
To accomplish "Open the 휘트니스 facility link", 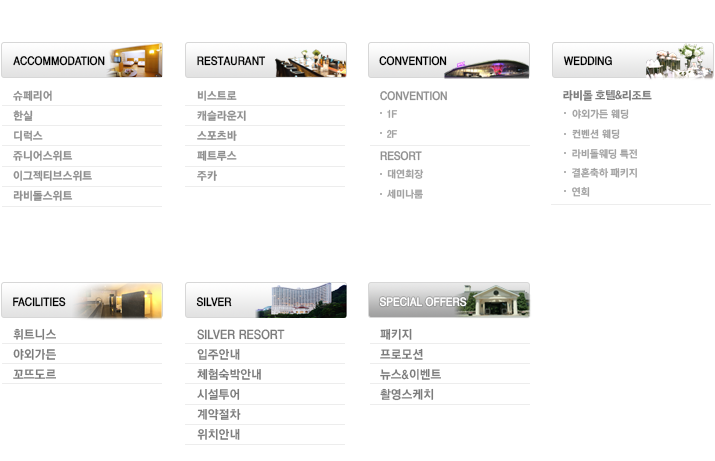I will point(35,334).
